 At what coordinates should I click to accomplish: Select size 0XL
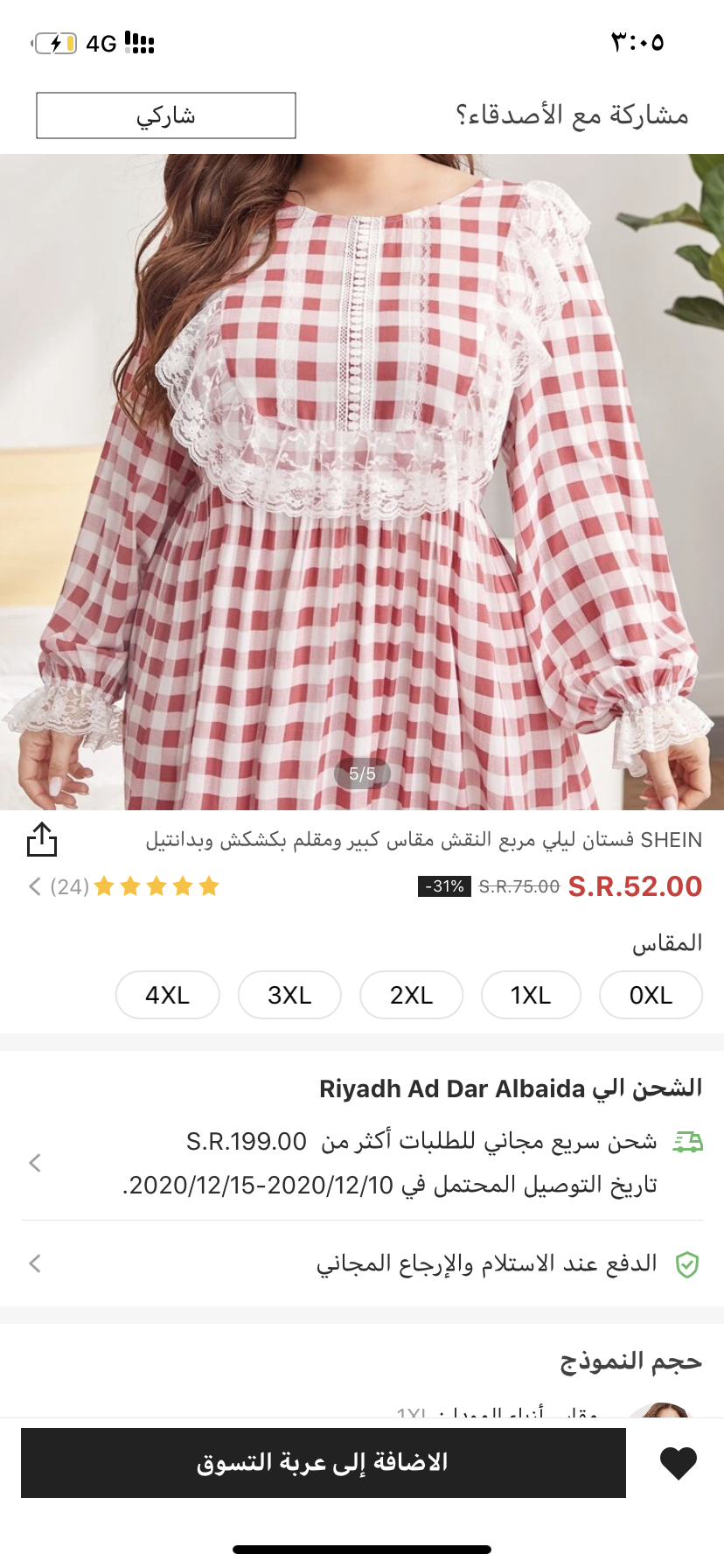click(651, 995)
